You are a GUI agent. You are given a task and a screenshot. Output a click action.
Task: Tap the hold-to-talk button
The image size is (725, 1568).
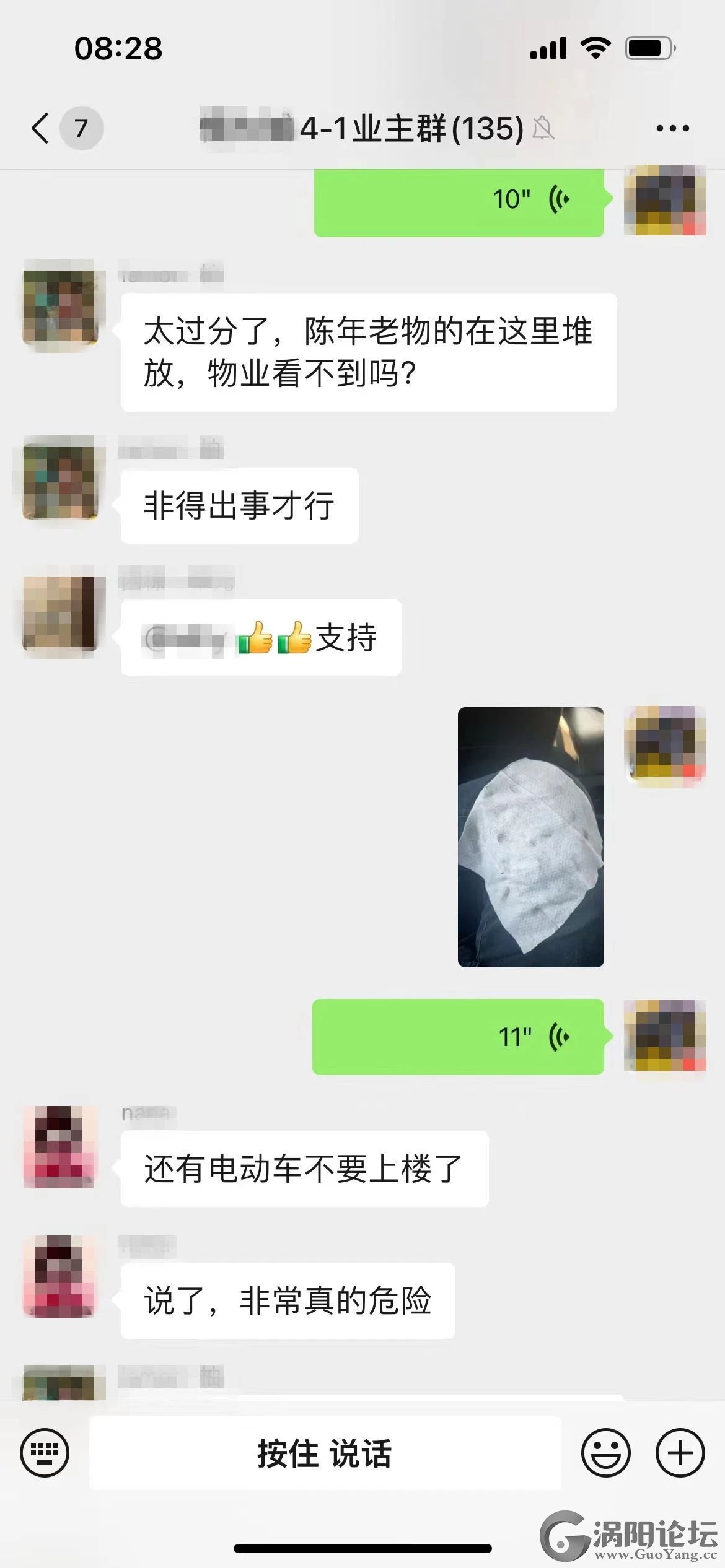pyautogui.click(x=325, y=1453)
